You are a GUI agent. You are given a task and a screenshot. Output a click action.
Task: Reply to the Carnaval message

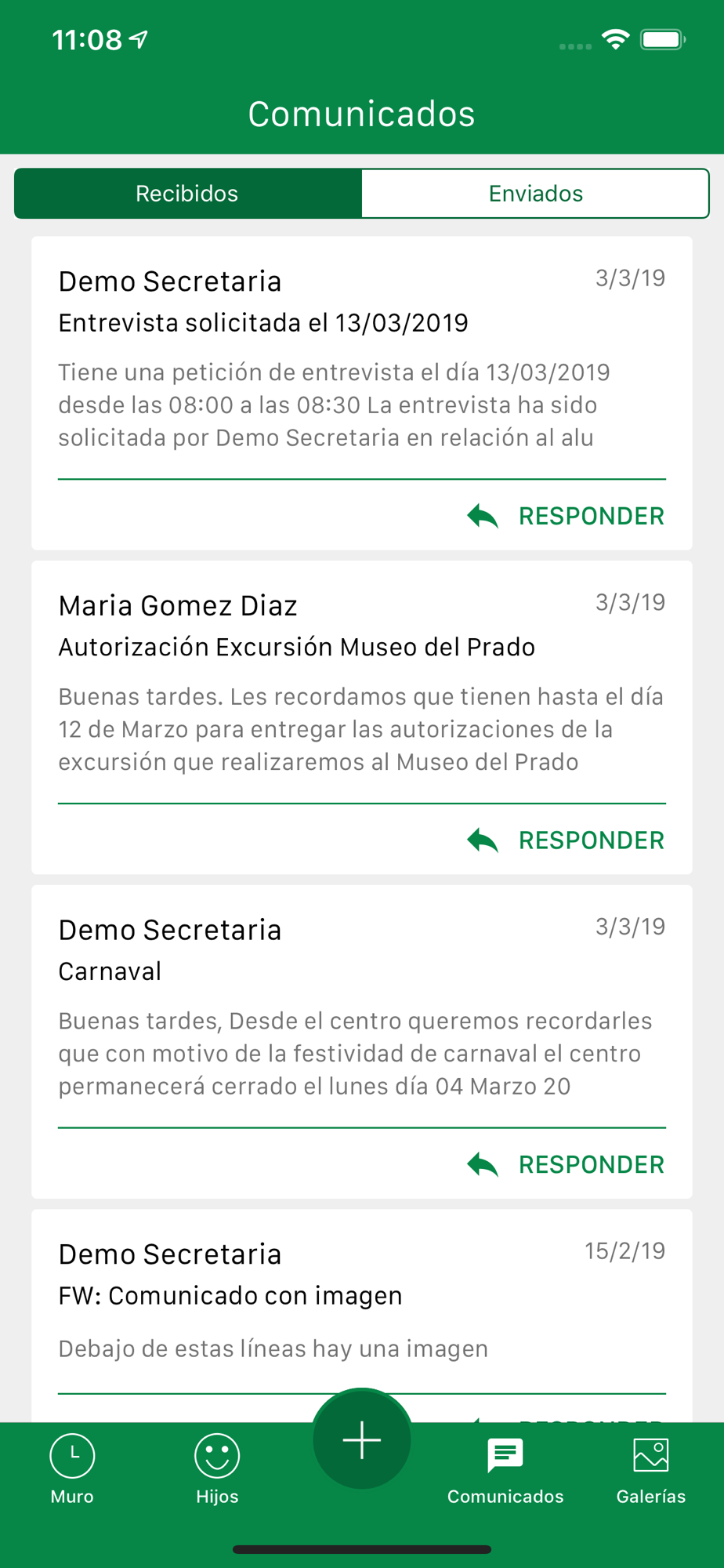566,1165
